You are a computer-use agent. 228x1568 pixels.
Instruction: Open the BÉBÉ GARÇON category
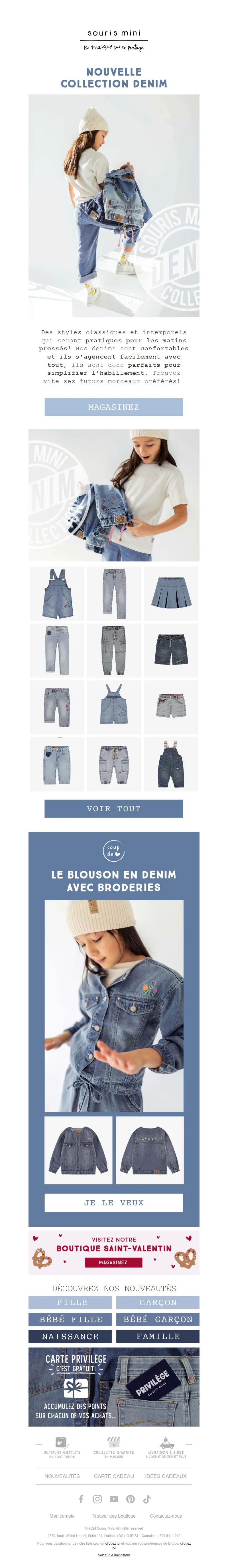coord(157,1319)
